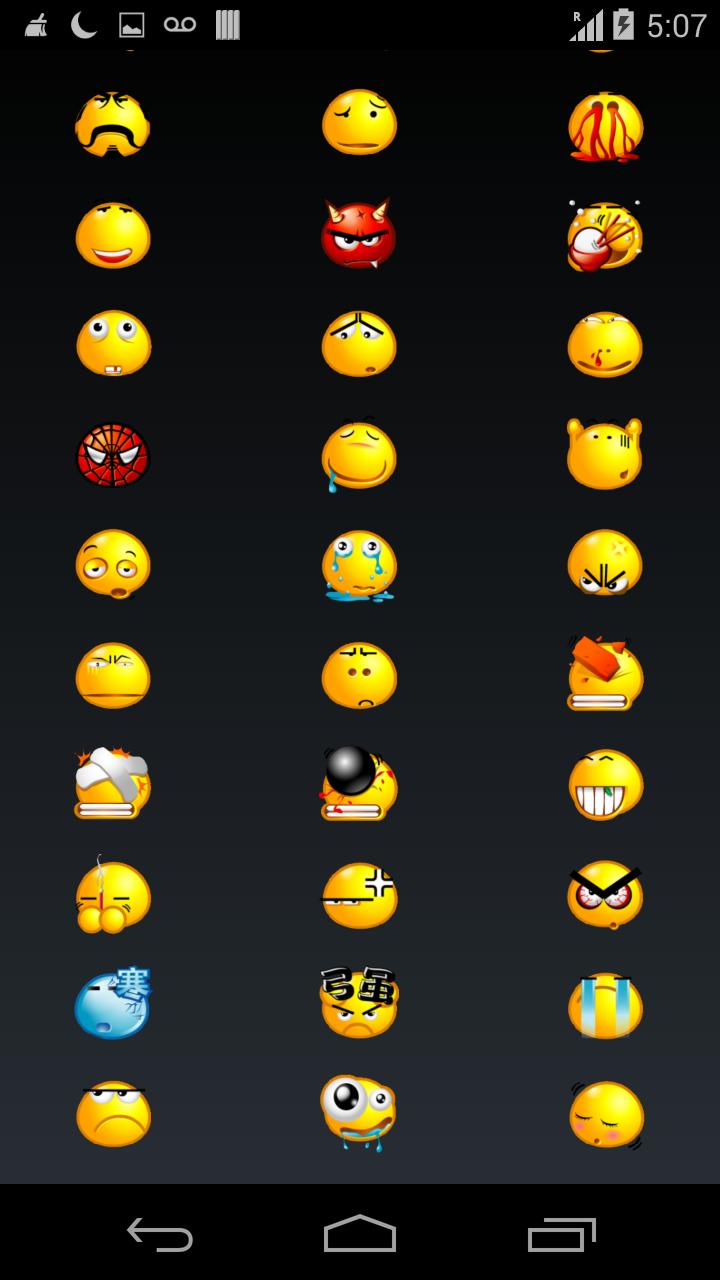Screen dimensions: 720x1280
Task: Select the mustache face emoticon
Action: (x=113, y=125)
